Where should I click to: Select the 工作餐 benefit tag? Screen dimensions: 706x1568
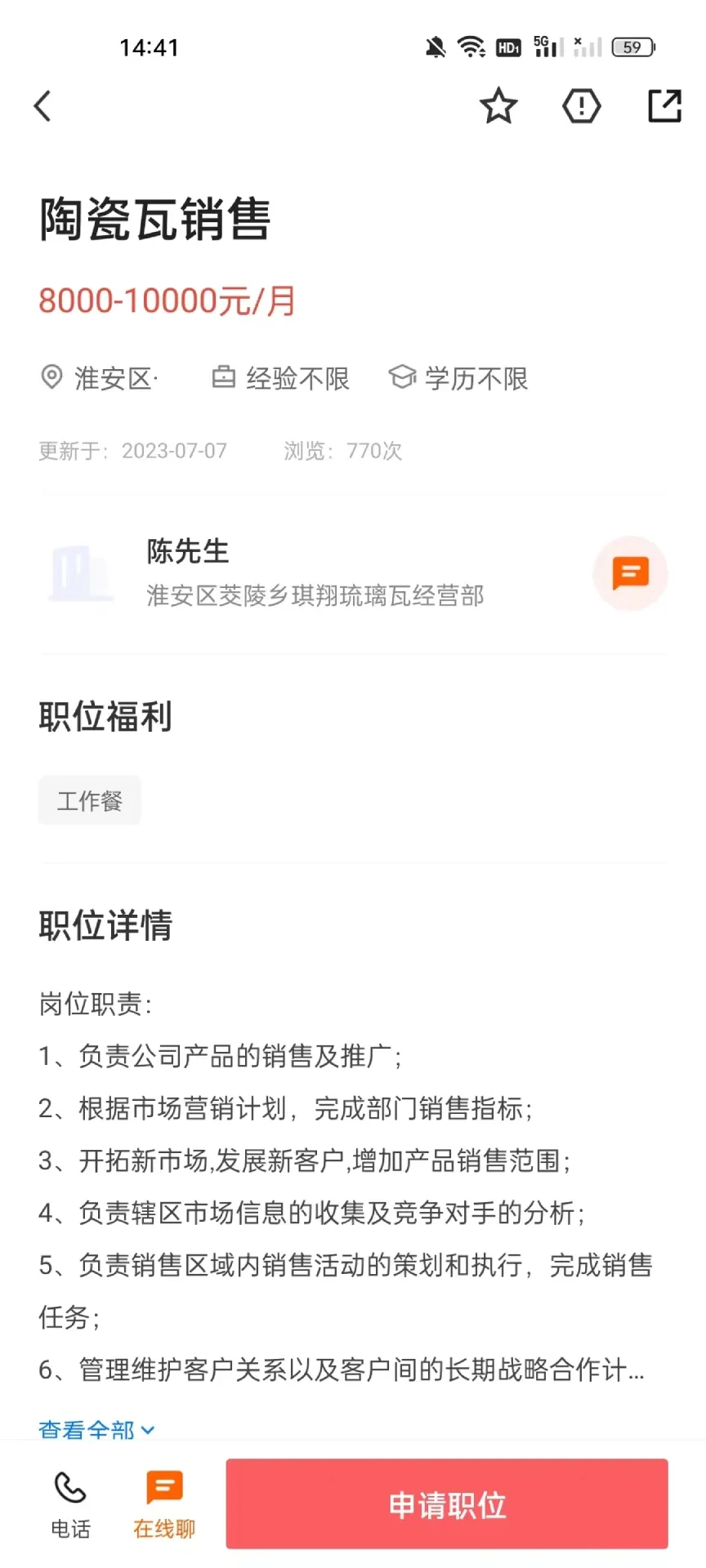[x=90, y=800]
